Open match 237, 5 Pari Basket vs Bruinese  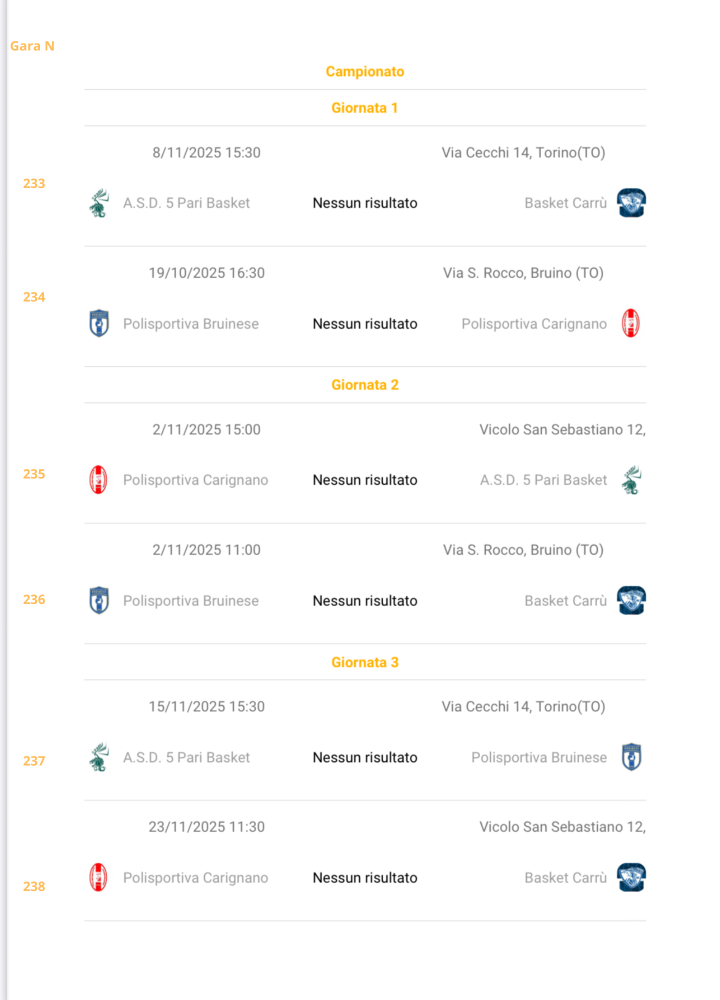tap(364, 758)
